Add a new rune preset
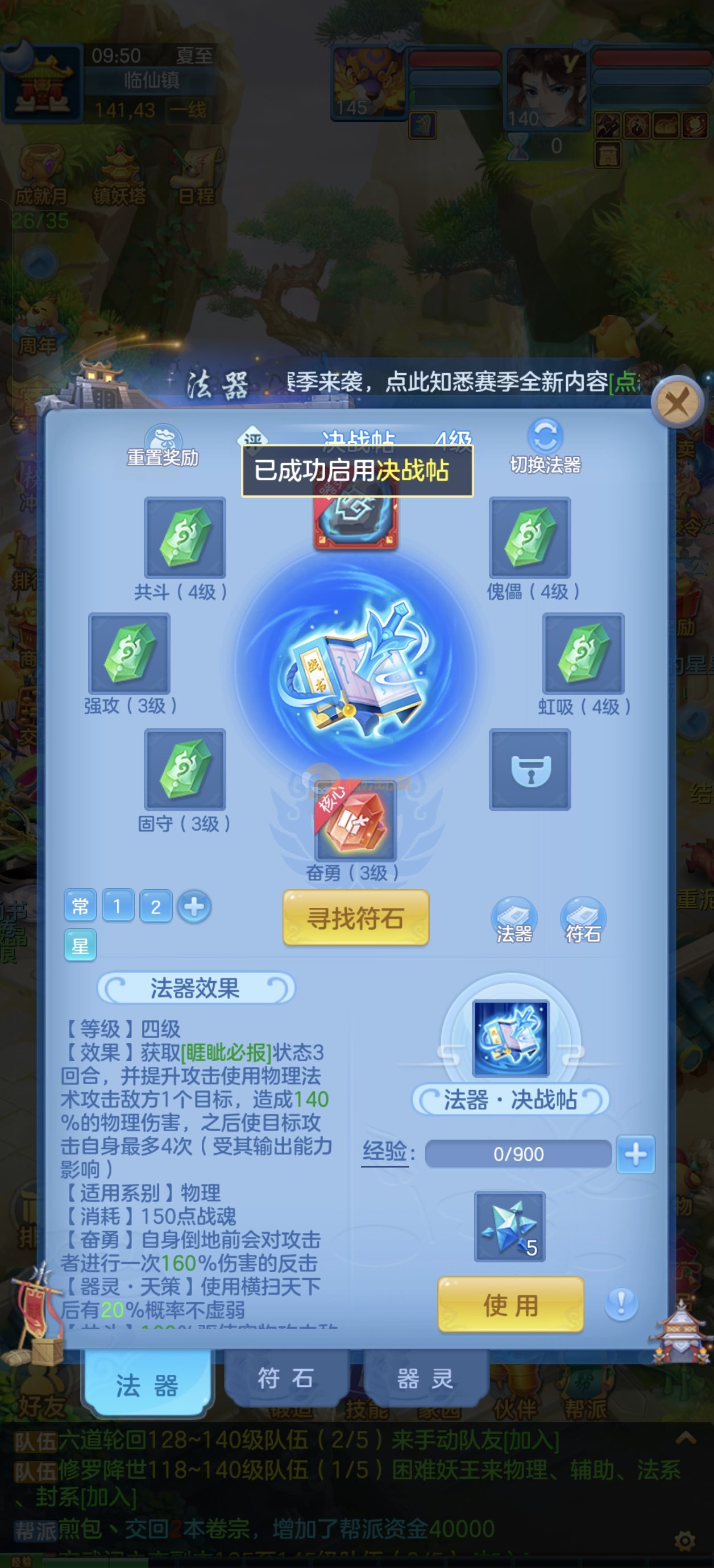The height and width of the screenshot is (1568, 714). pyautogui.click(x=194, y=906)
